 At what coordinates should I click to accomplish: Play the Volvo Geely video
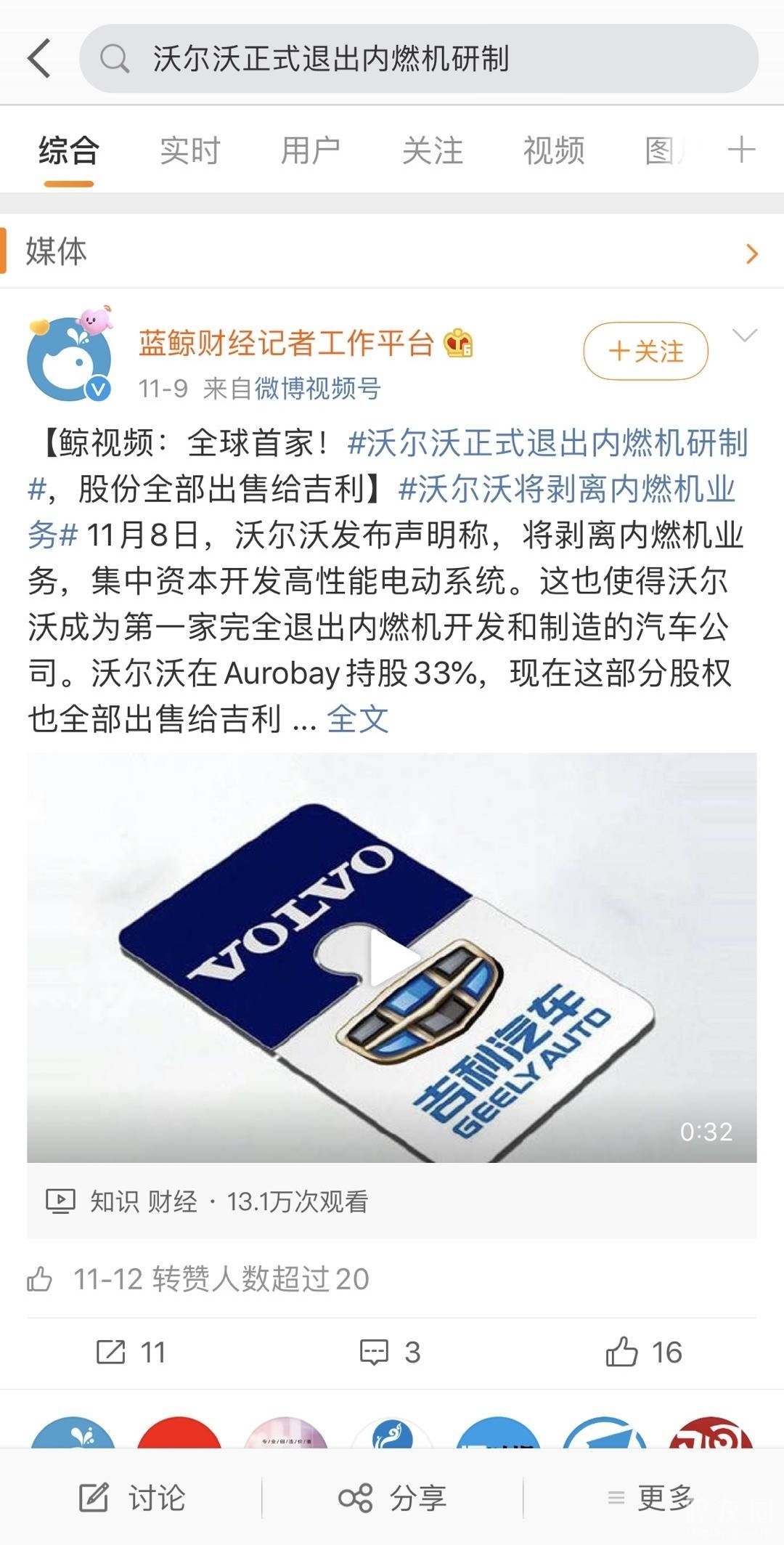tap(391, 958)
